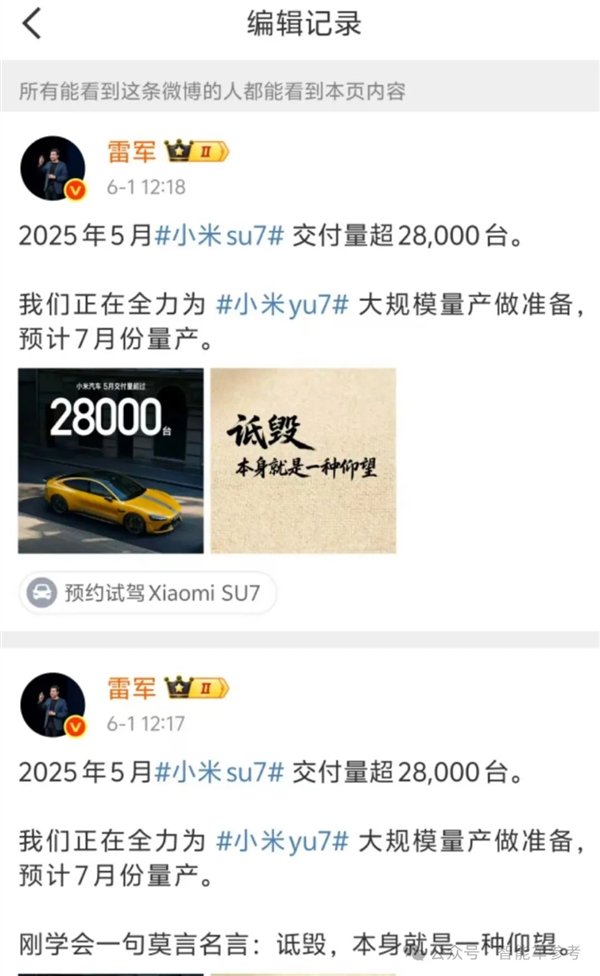
Task: Tap 预约试驾 Xiaomi SU7 chip
Action: coord(148,593)
